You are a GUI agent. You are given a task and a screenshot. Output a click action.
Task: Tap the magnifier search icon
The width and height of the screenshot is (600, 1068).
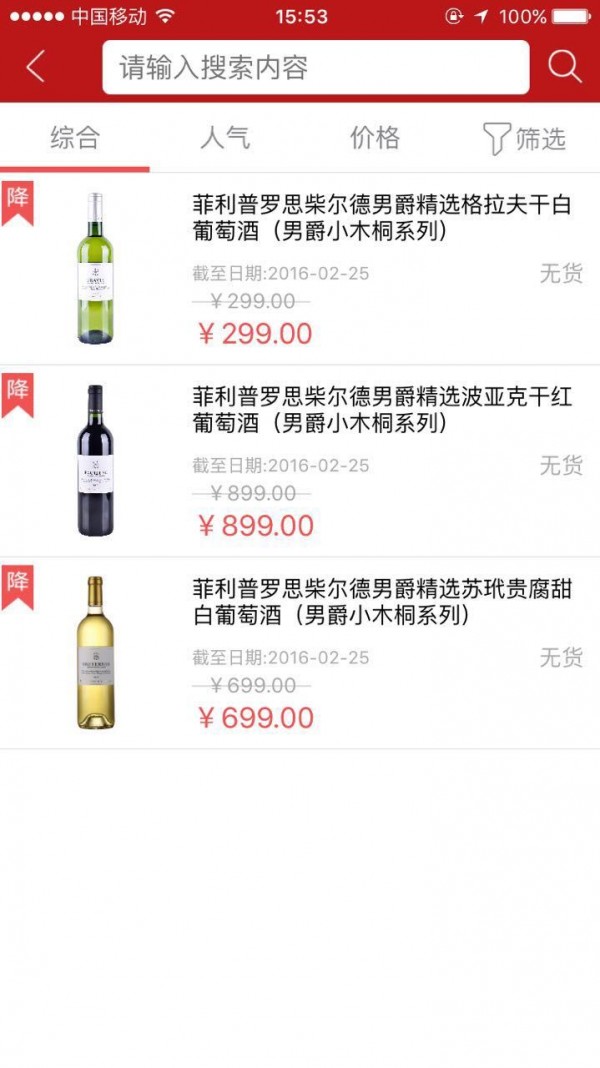564,67
